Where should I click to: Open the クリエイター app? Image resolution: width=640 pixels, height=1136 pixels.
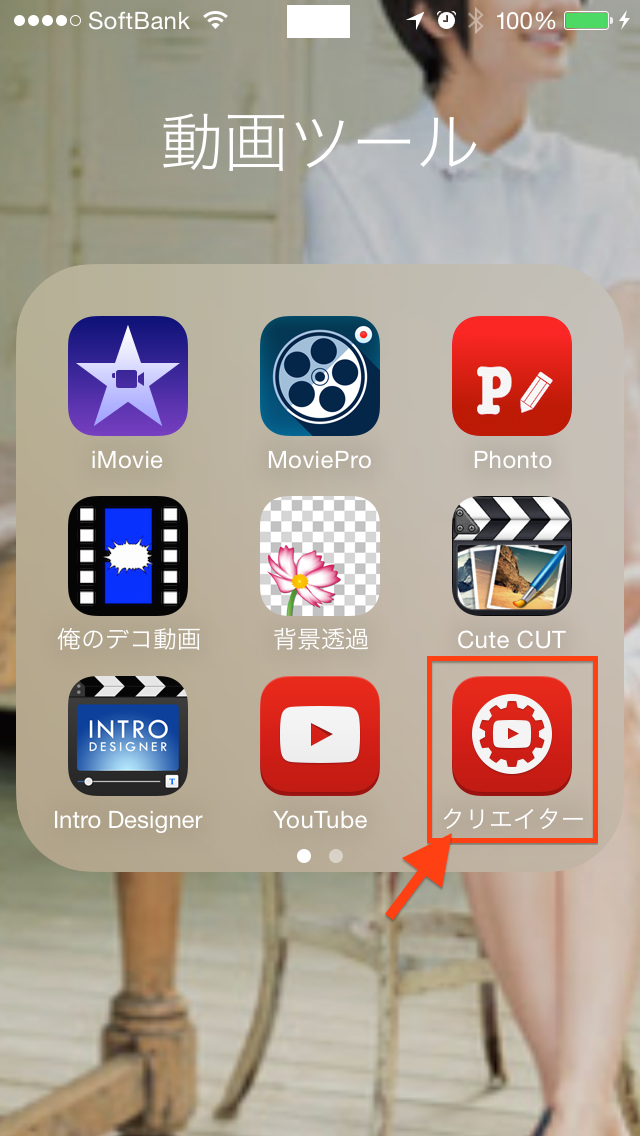512,735
